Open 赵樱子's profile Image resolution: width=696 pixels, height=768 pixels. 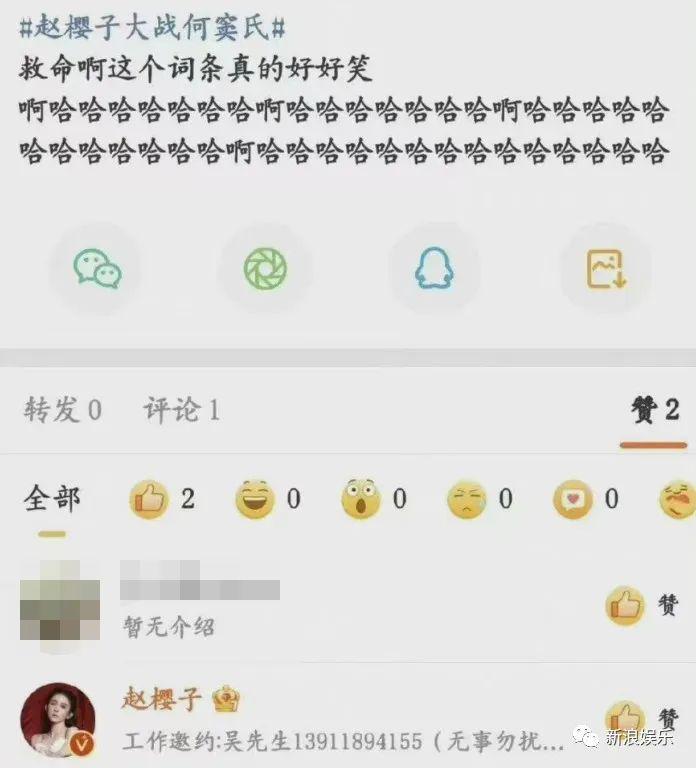coord(163,699)
